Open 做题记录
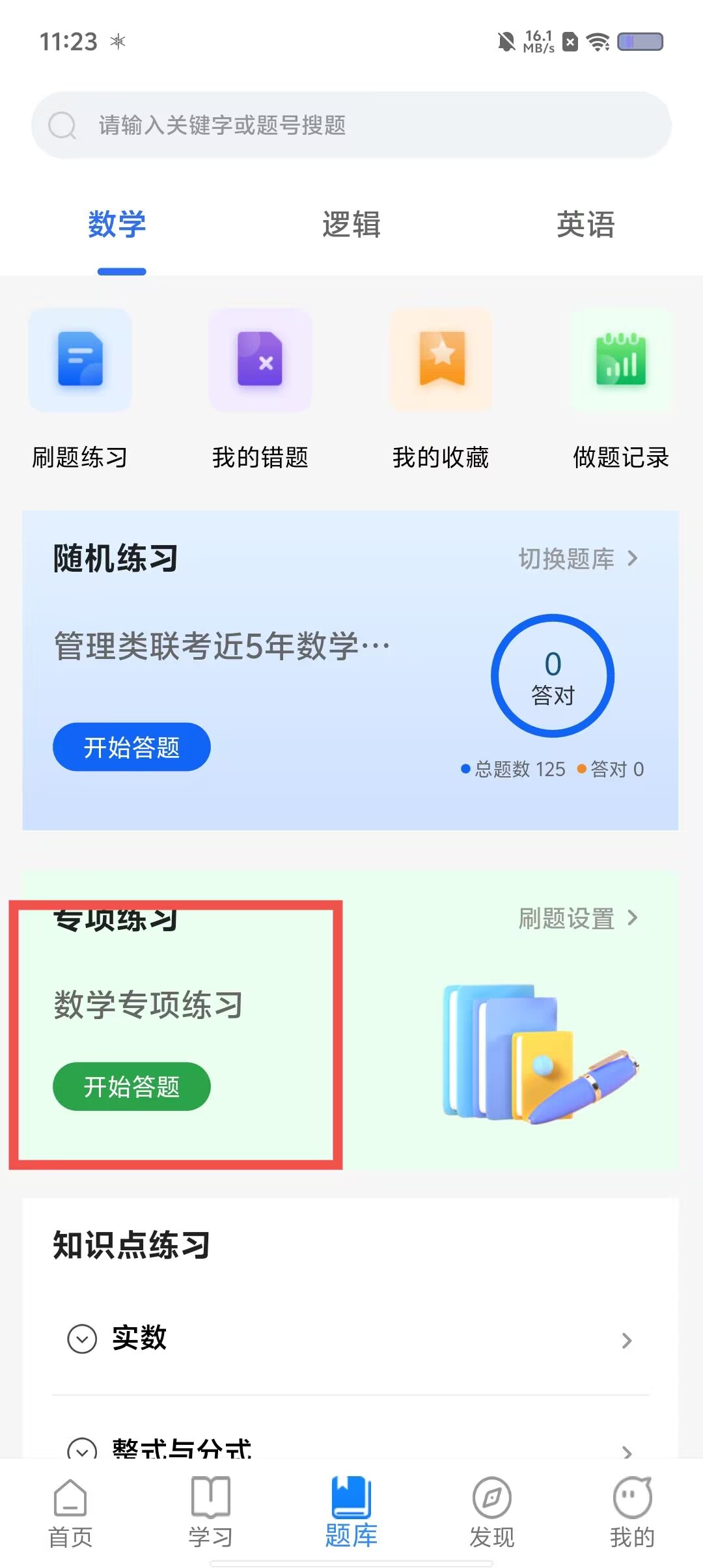This screenshot has height=1568, width=703. point(621,388)
